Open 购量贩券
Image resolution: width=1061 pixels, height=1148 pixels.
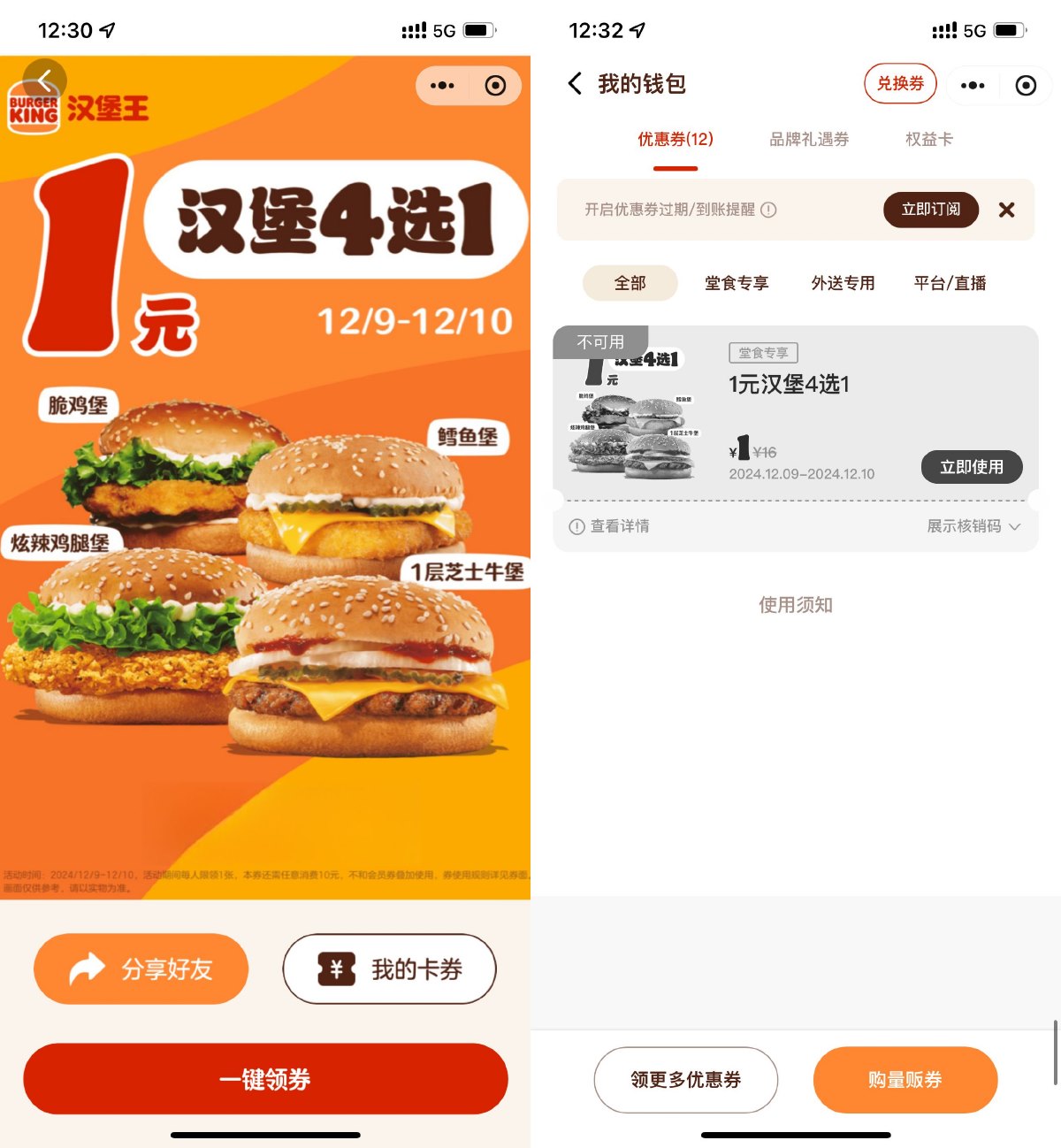click(905, 1080)
